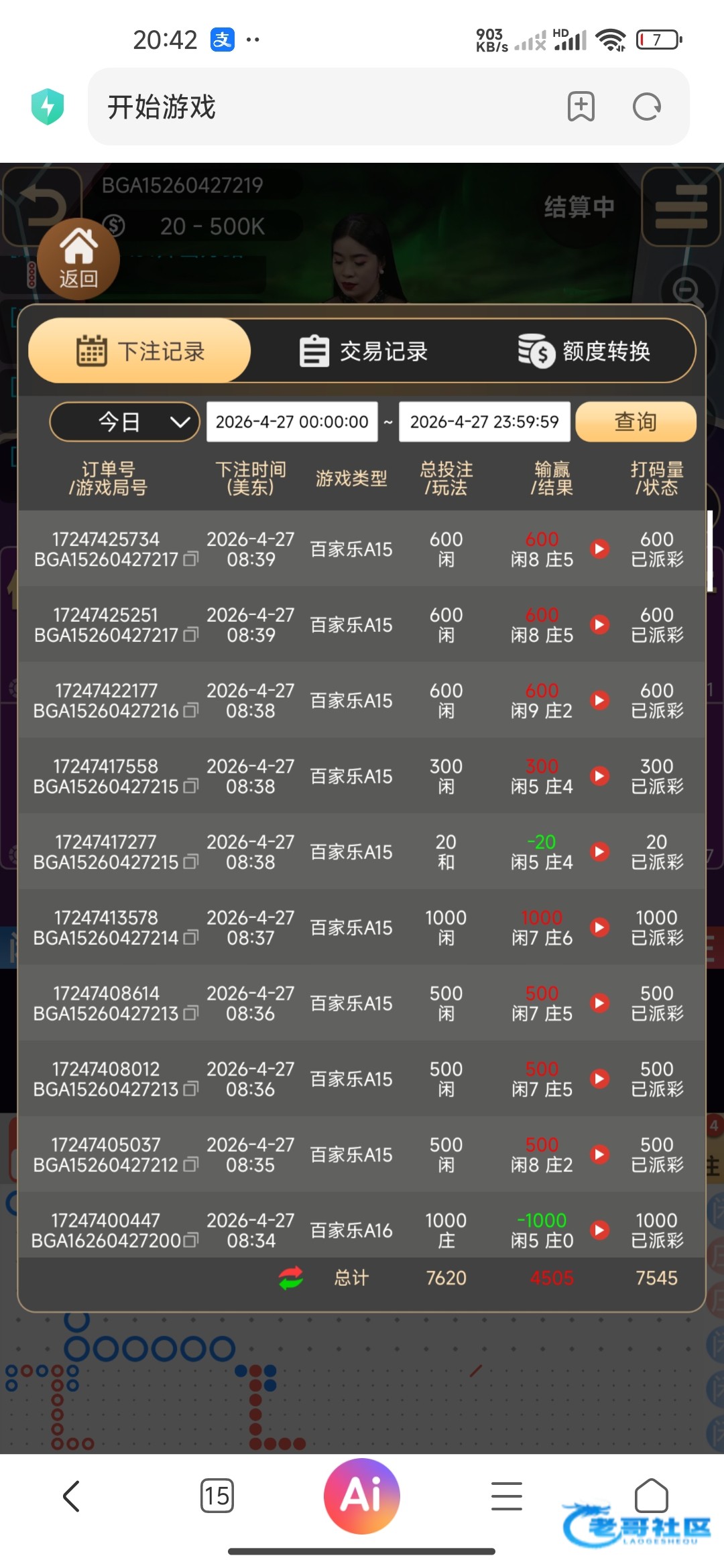Copy the game number of order 17247413578
The width and height of the screenshot is (724, 1568).
pos(191,937)
